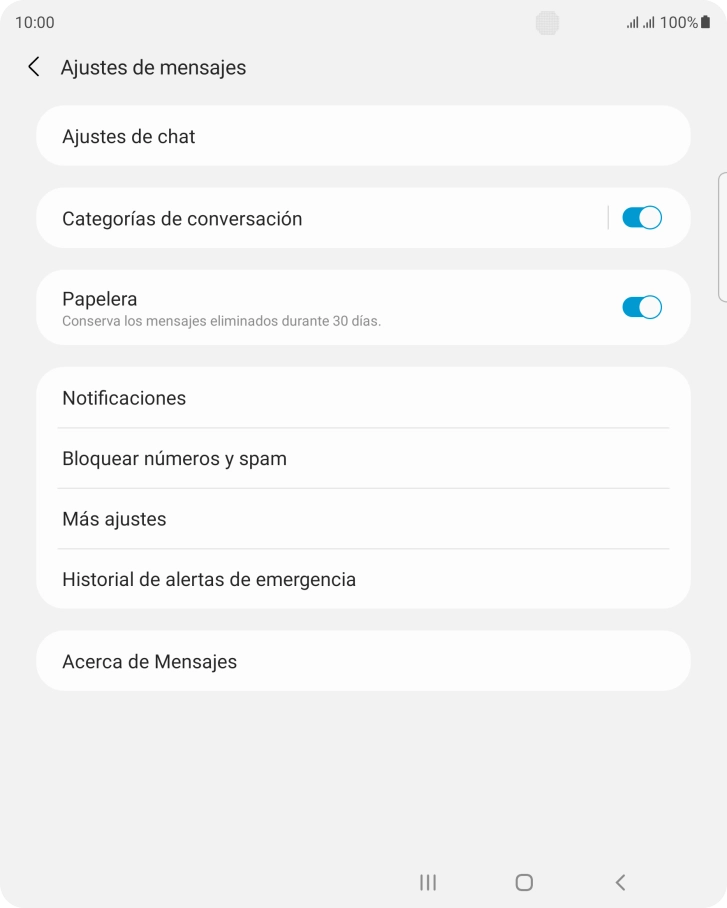Open the notification icon in status bar
727x908 pixels.
547,22
